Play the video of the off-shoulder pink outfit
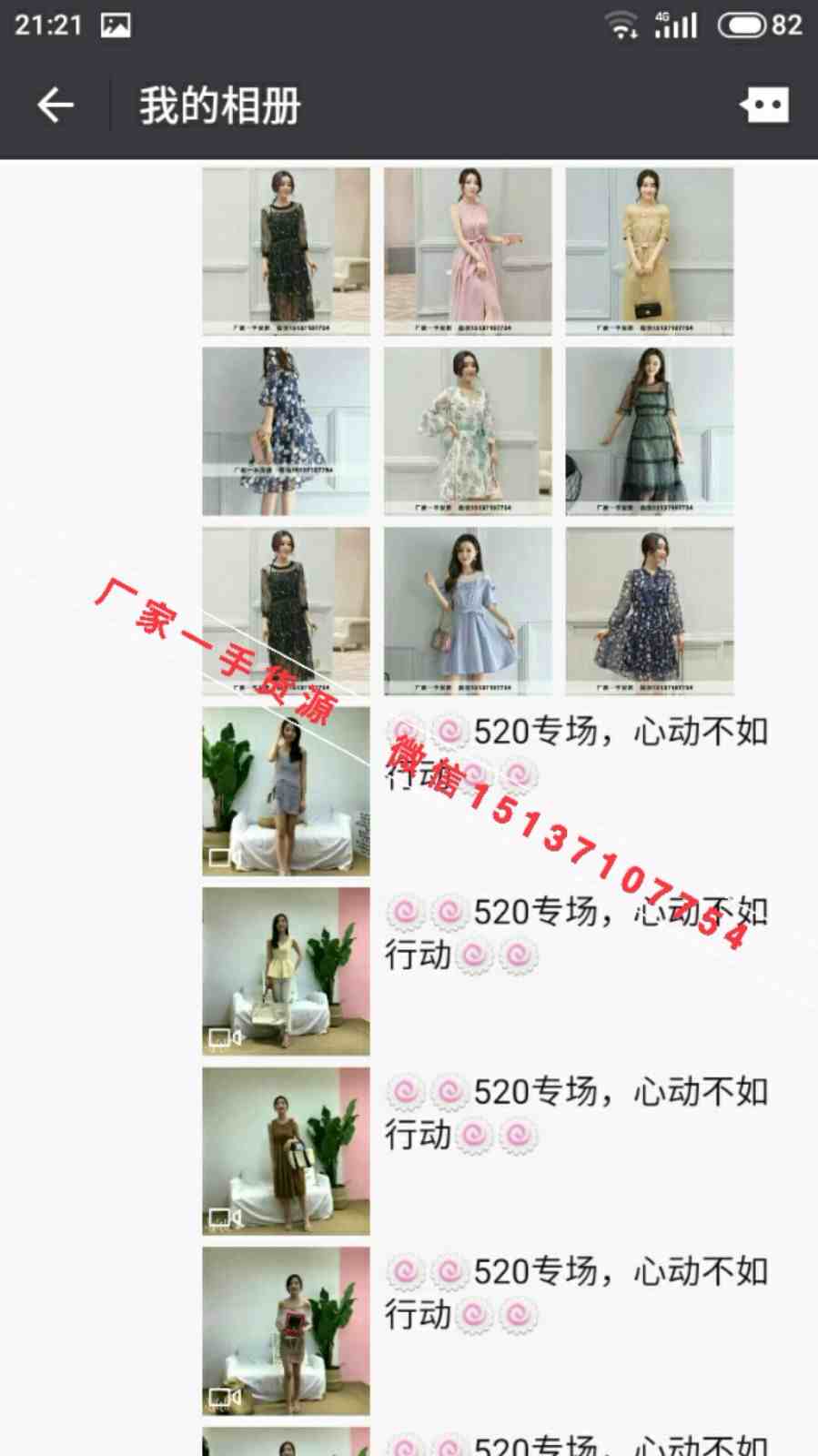The image size is (818, 1456). pos(286,1331)
